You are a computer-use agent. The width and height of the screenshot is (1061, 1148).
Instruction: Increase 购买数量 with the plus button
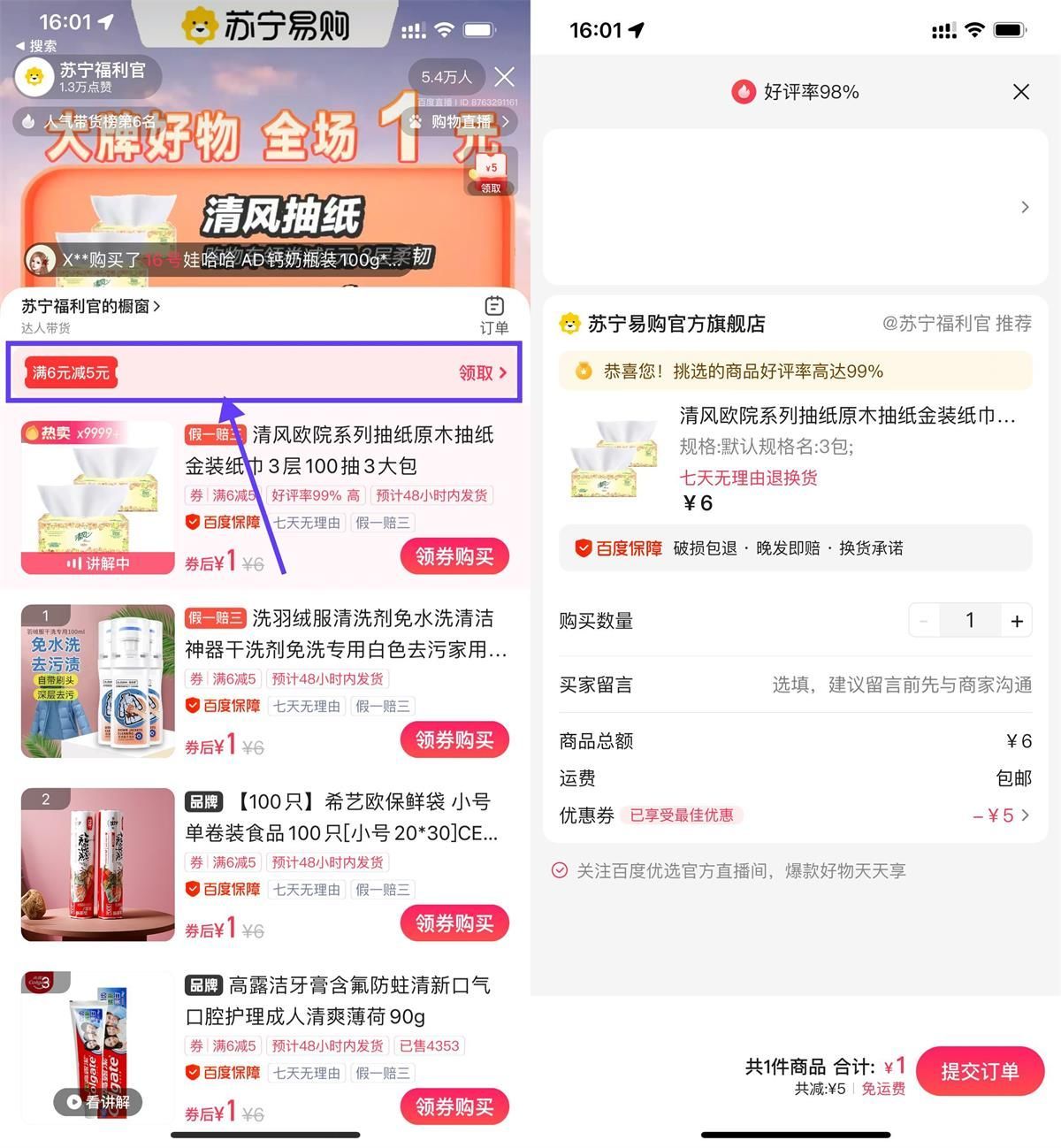[1017, 621]
